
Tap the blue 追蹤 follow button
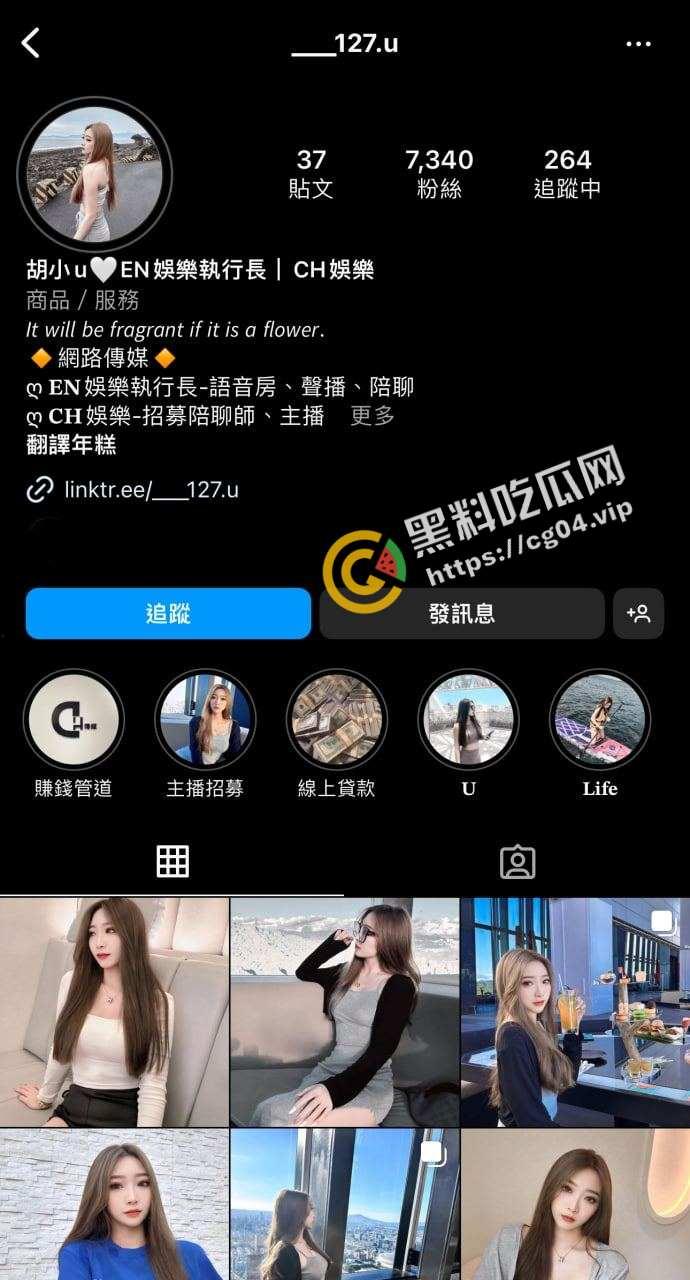(x=168, y=613)
